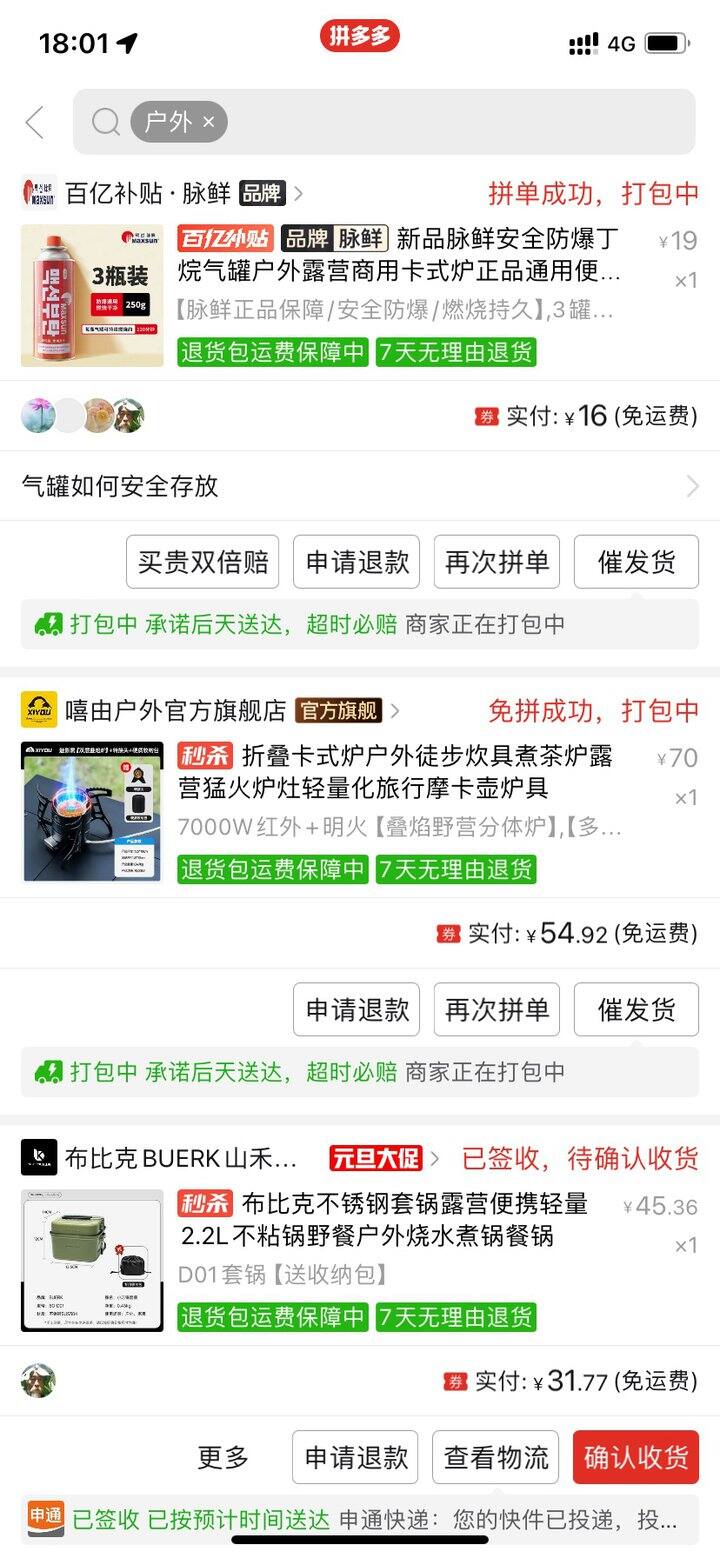The height and width of the screenshot is (1558, 720).
Task: Go back using the top-left arrow
Action: (x=35, y=123)
